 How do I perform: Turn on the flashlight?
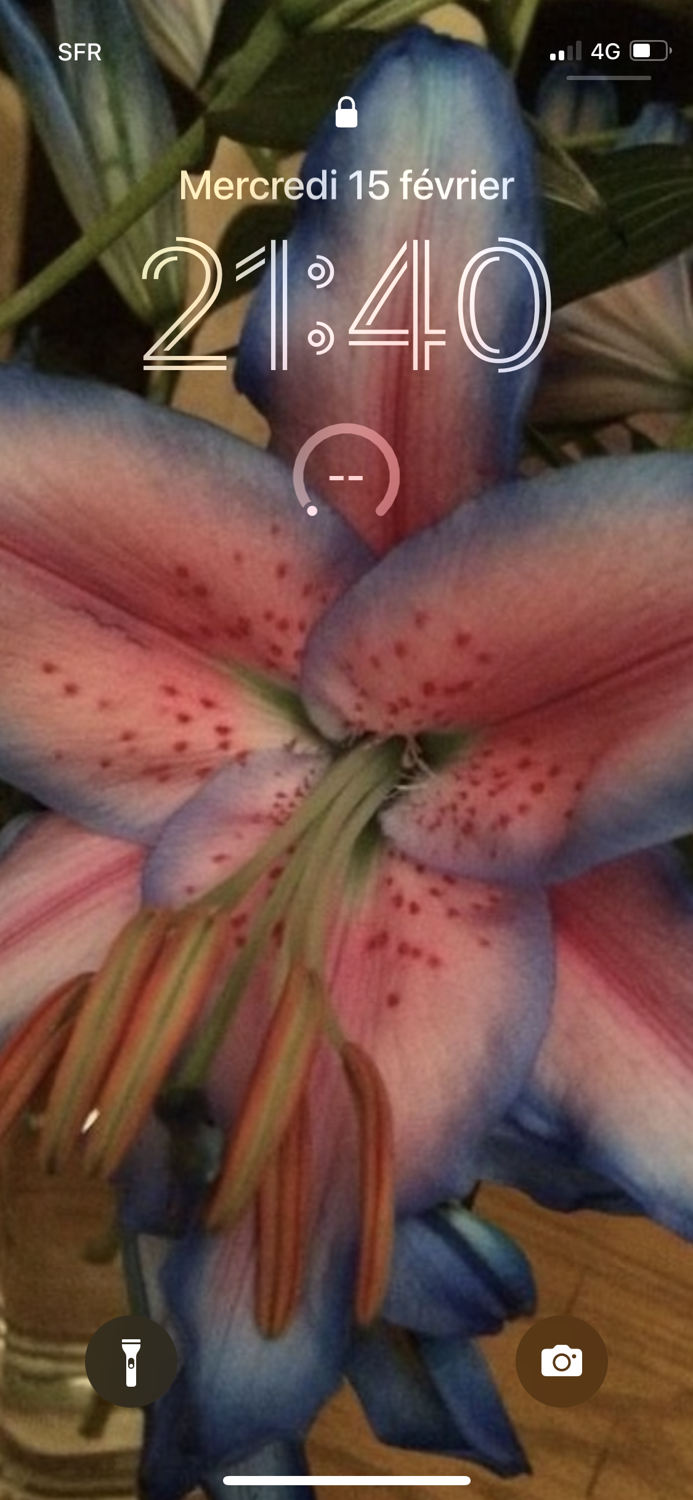coord(131,1362)
